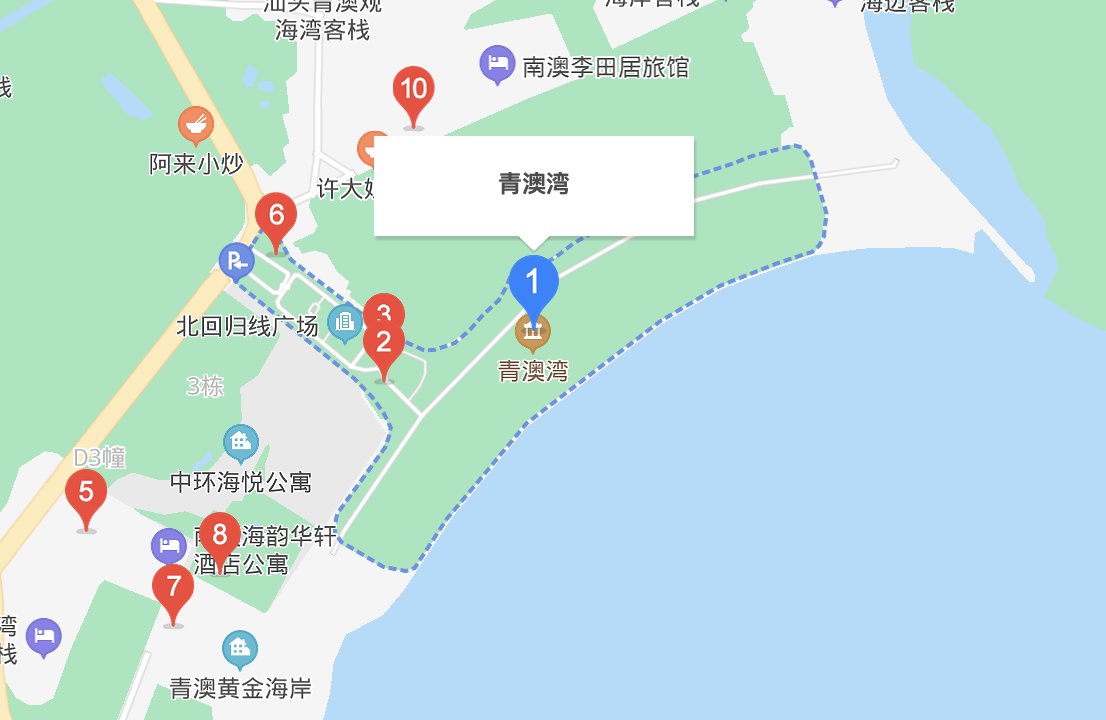This screenshot has width=1106, height=720.
Task: Tap the red marker numbered 5
Action: coord(86,494)
